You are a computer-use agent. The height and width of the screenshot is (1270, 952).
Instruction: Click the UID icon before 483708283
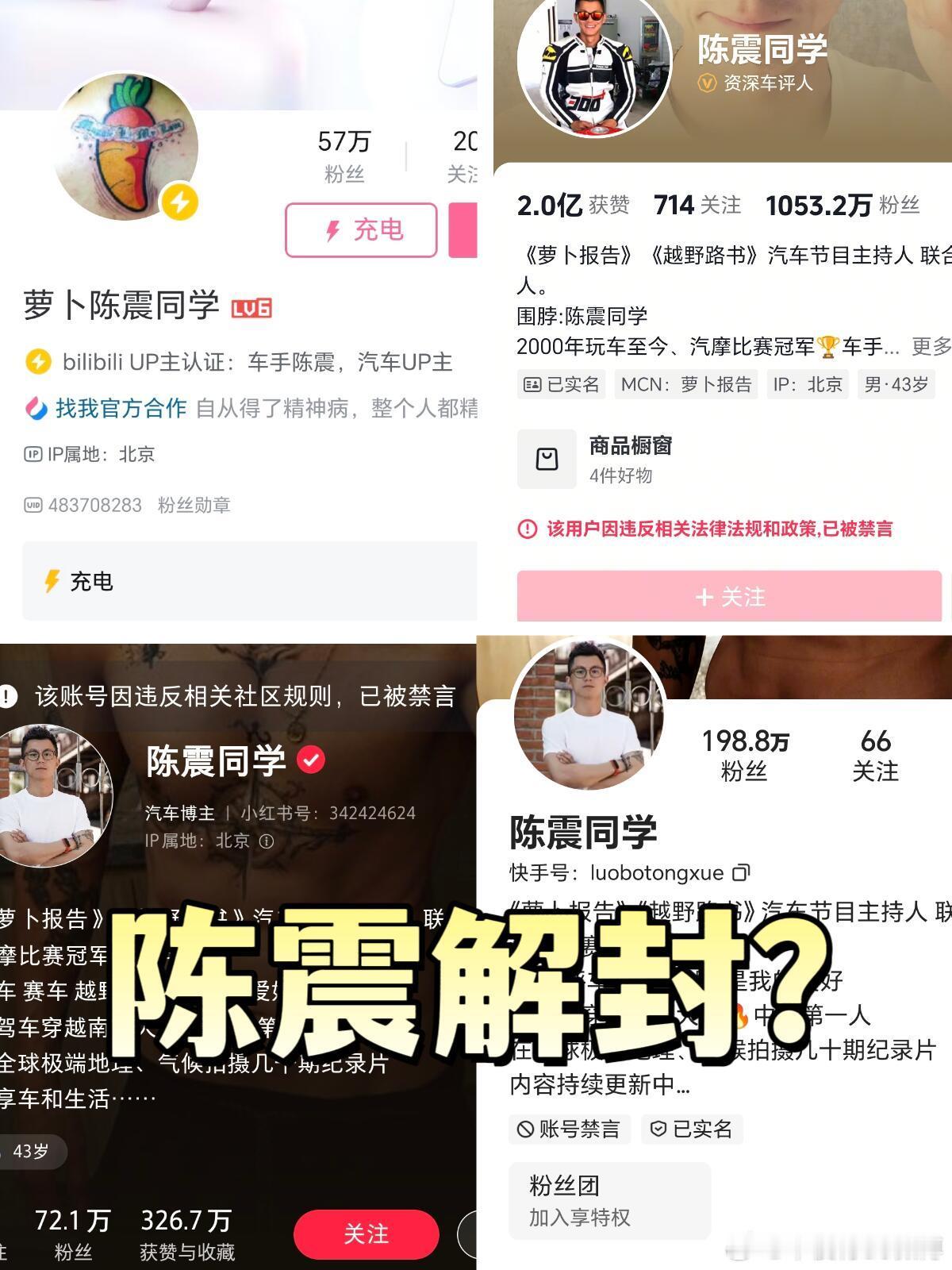(35, 502)
